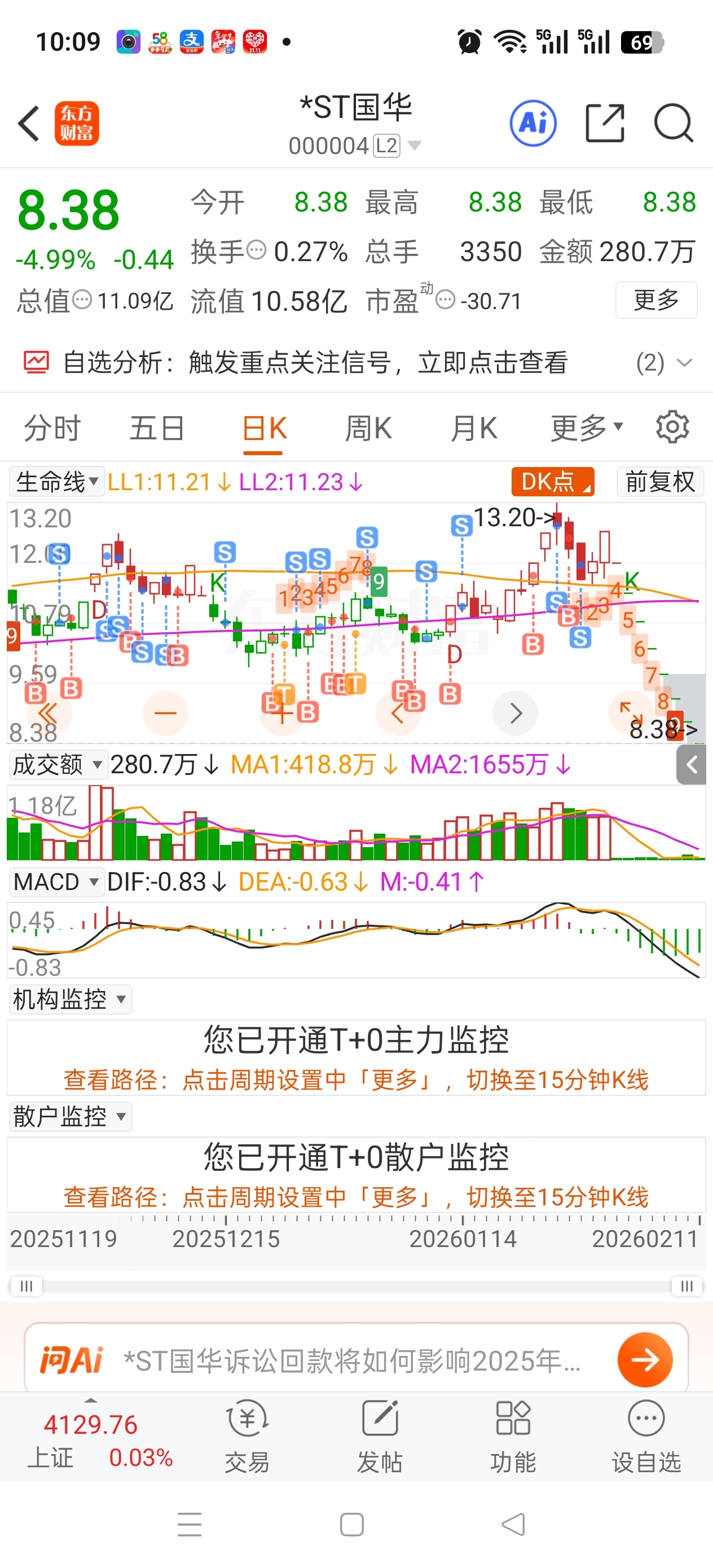This screenshot has height=1568, width=713.
Task: Expand the 自选分析 signal banner
Action: pos(684,363)
